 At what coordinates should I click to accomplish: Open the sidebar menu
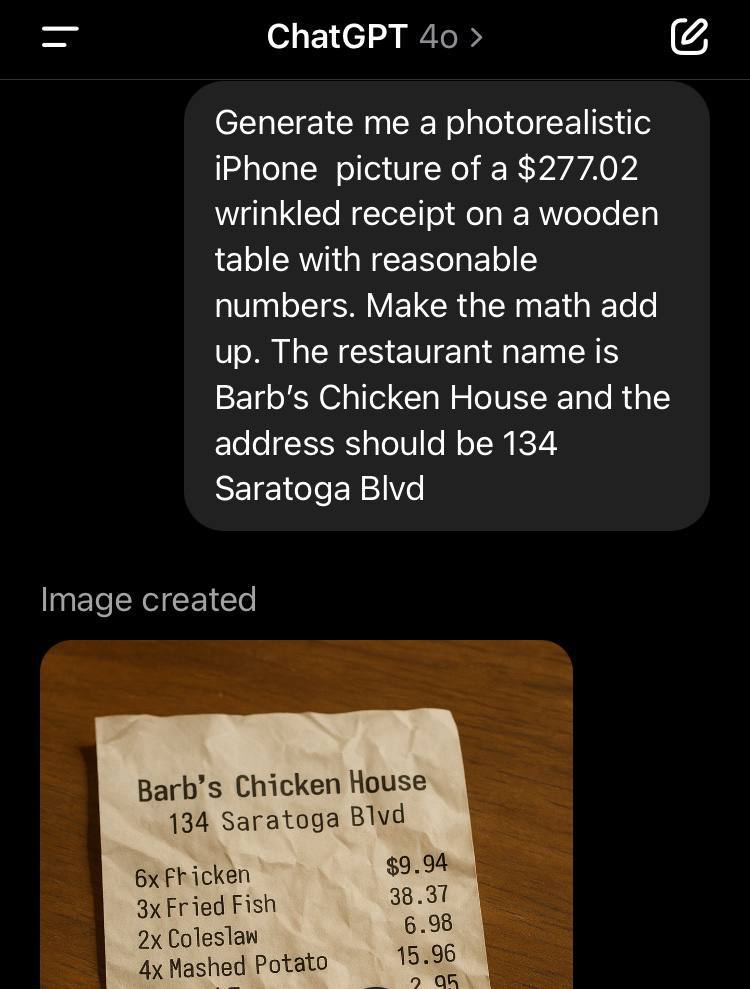[x=60, y=37]
